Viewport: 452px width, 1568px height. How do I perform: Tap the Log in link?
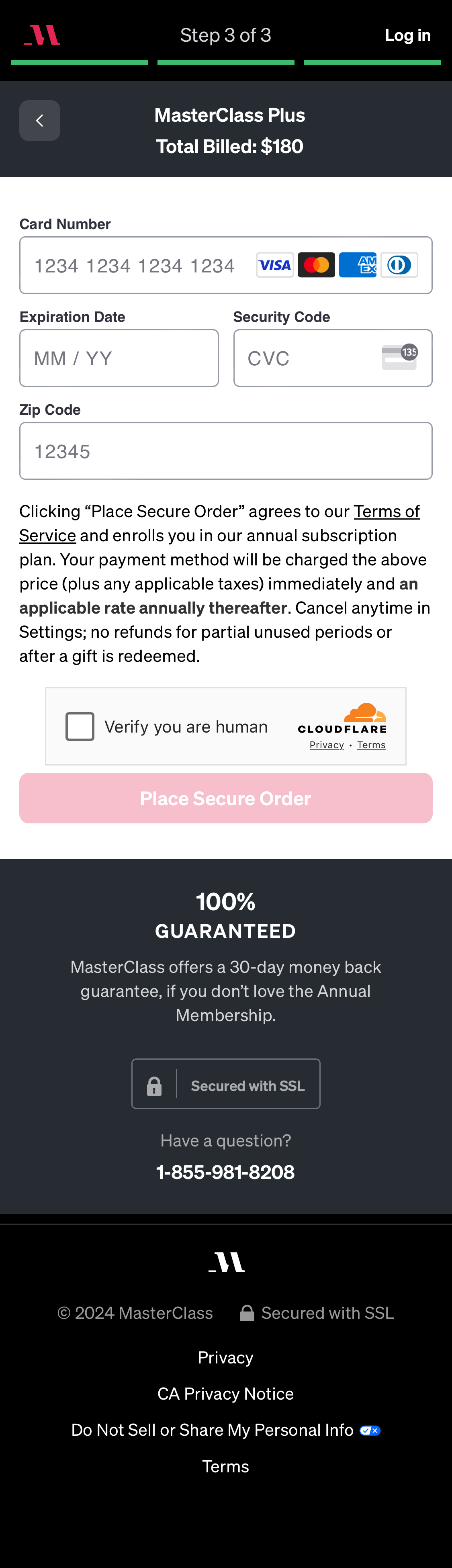(x=407, y=35)
